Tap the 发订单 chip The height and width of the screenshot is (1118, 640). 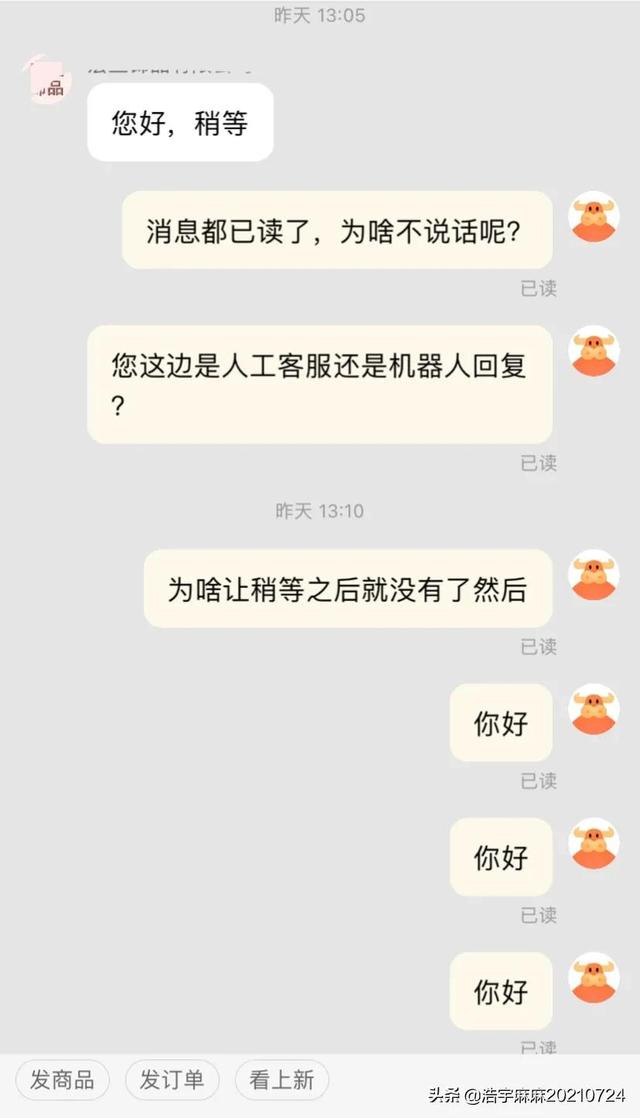[x=172, y=1080]
